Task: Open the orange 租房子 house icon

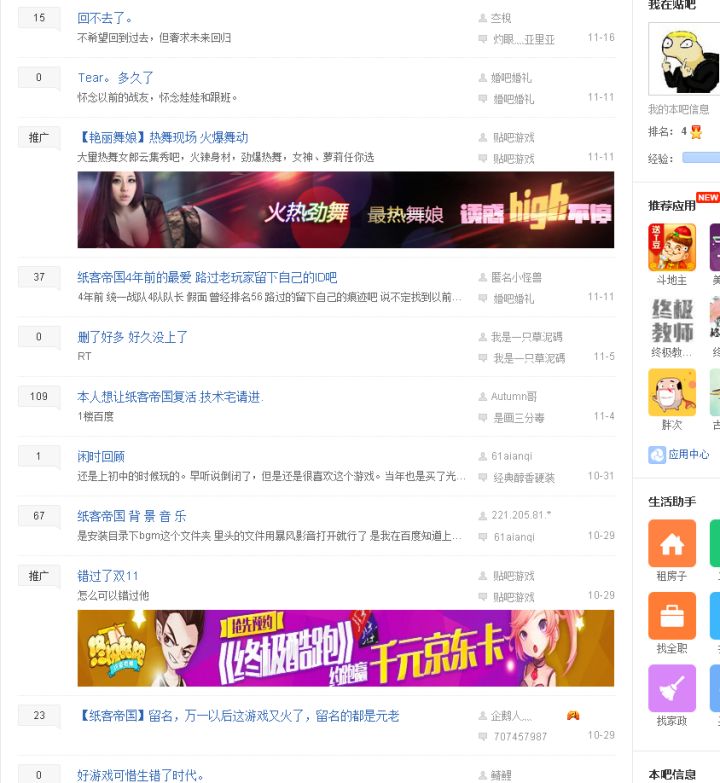Action: click(671, 545)
